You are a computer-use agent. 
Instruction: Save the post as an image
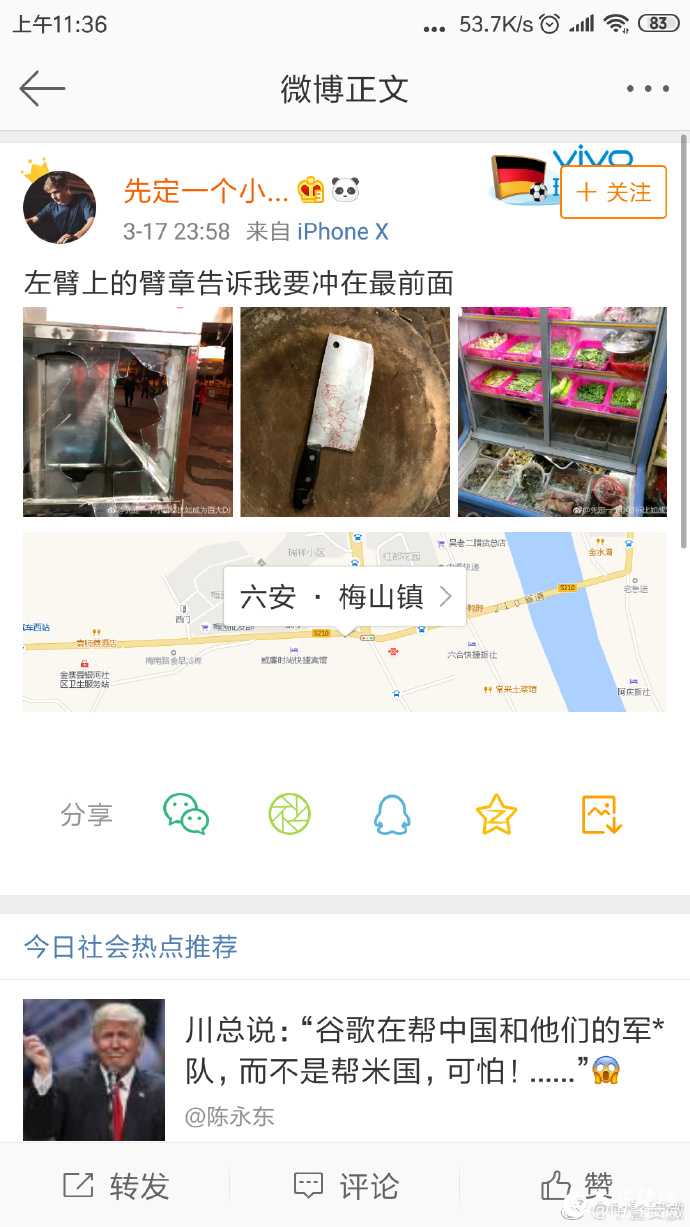point(601,815)
